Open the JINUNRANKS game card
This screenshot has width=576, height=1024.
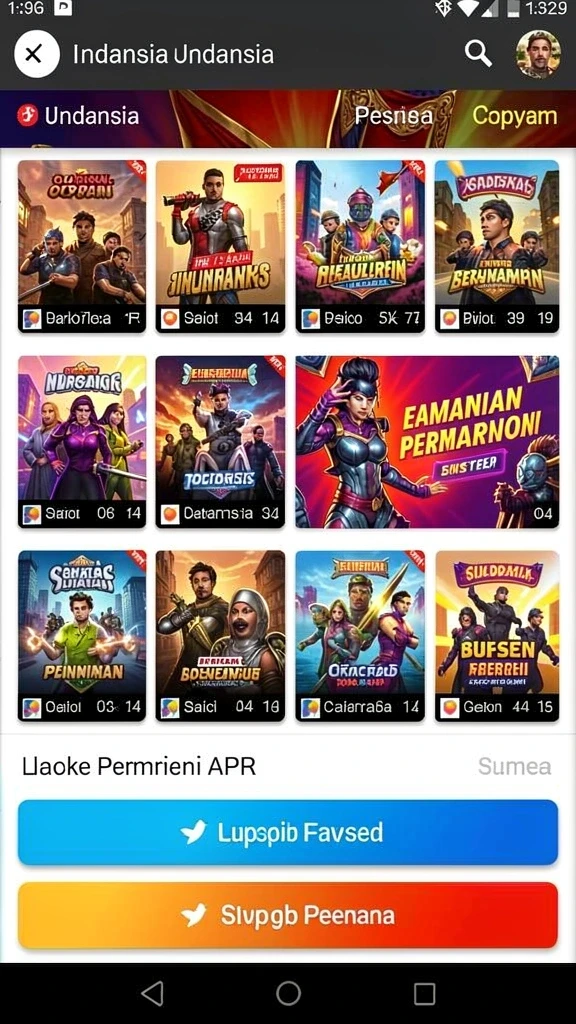coord(220,246)
